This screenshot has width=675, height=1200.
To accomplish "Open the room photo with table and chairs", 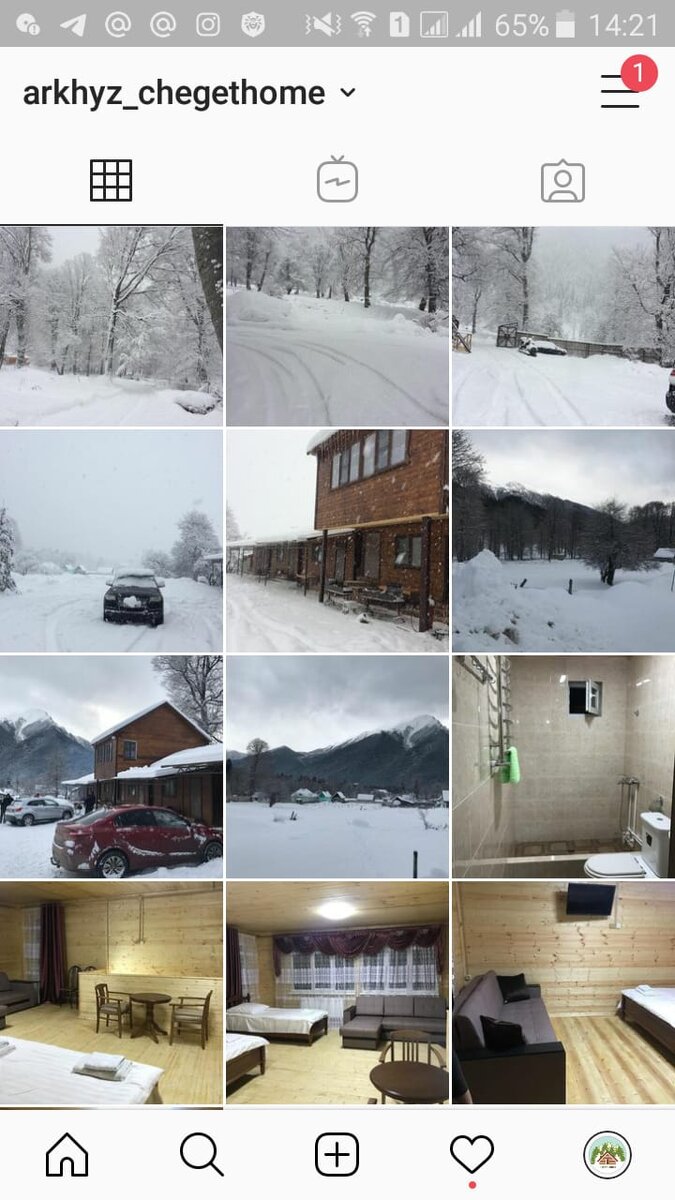I will pyautogui.click(x=111, y=992).
